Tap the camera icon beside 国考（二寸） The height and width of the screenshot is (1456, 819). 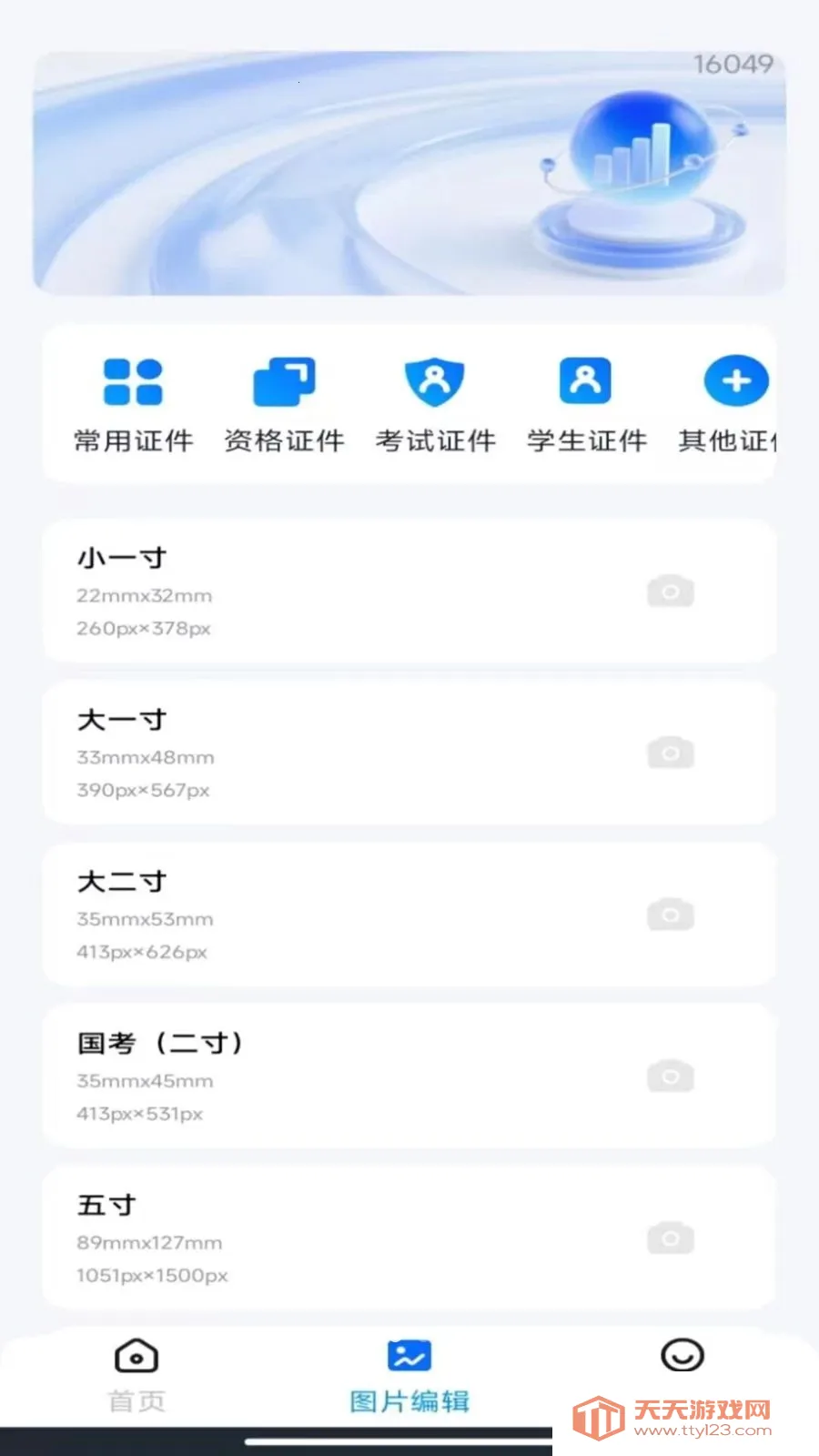[x=671, y=1076]
